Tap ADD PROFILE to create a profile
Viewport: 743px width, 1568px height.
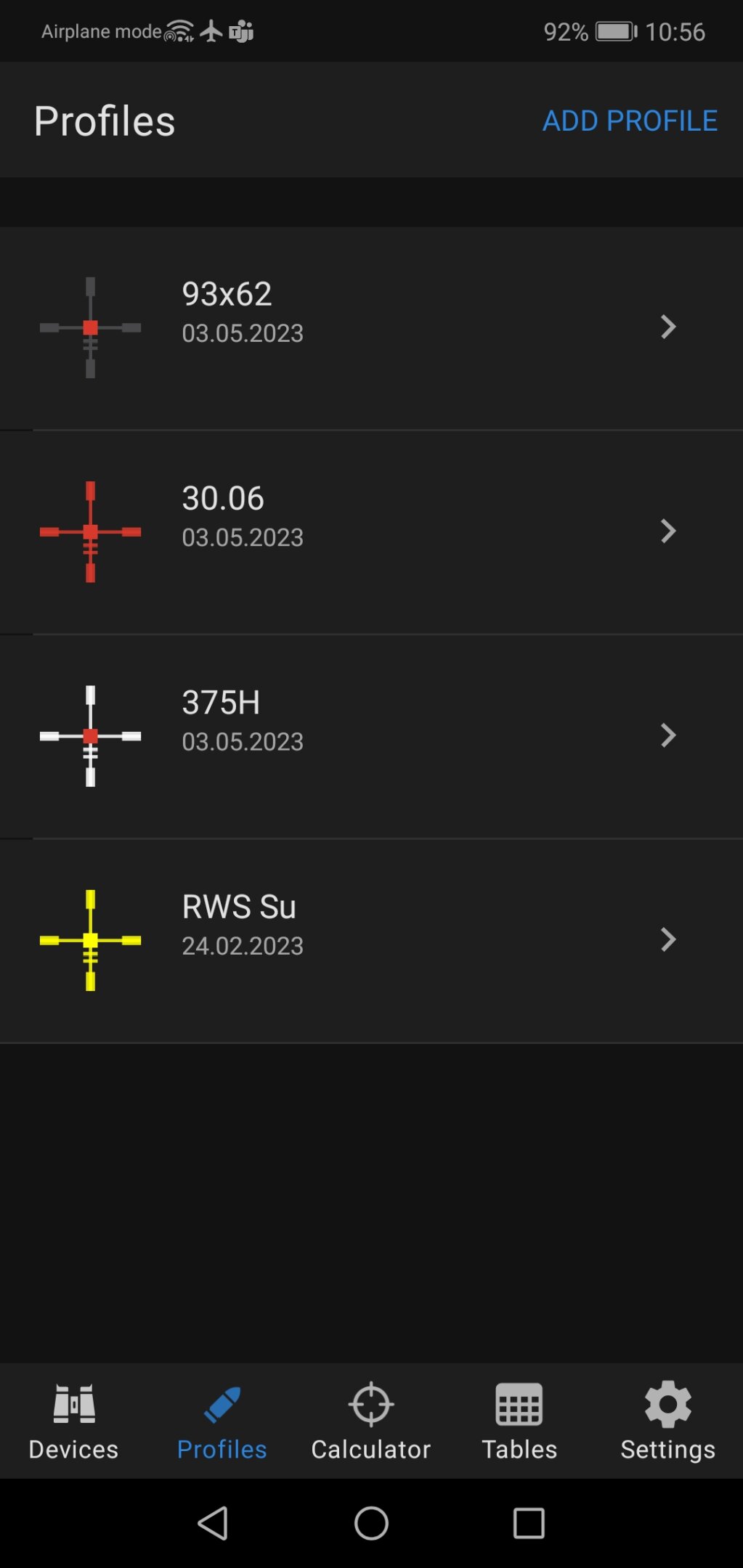click(x=630, y=121)
